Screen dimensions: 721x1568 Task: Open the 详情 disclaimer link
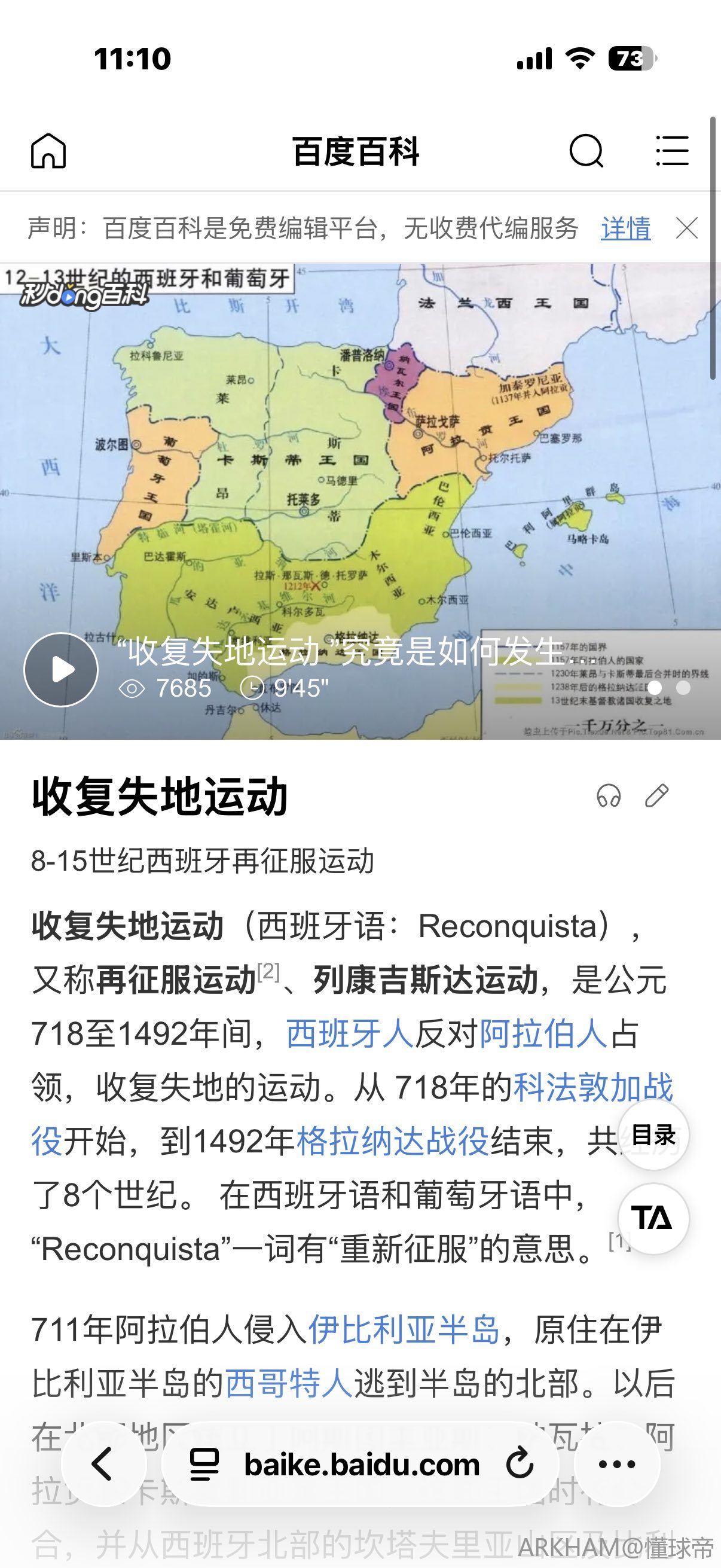(x=625, y=229)
